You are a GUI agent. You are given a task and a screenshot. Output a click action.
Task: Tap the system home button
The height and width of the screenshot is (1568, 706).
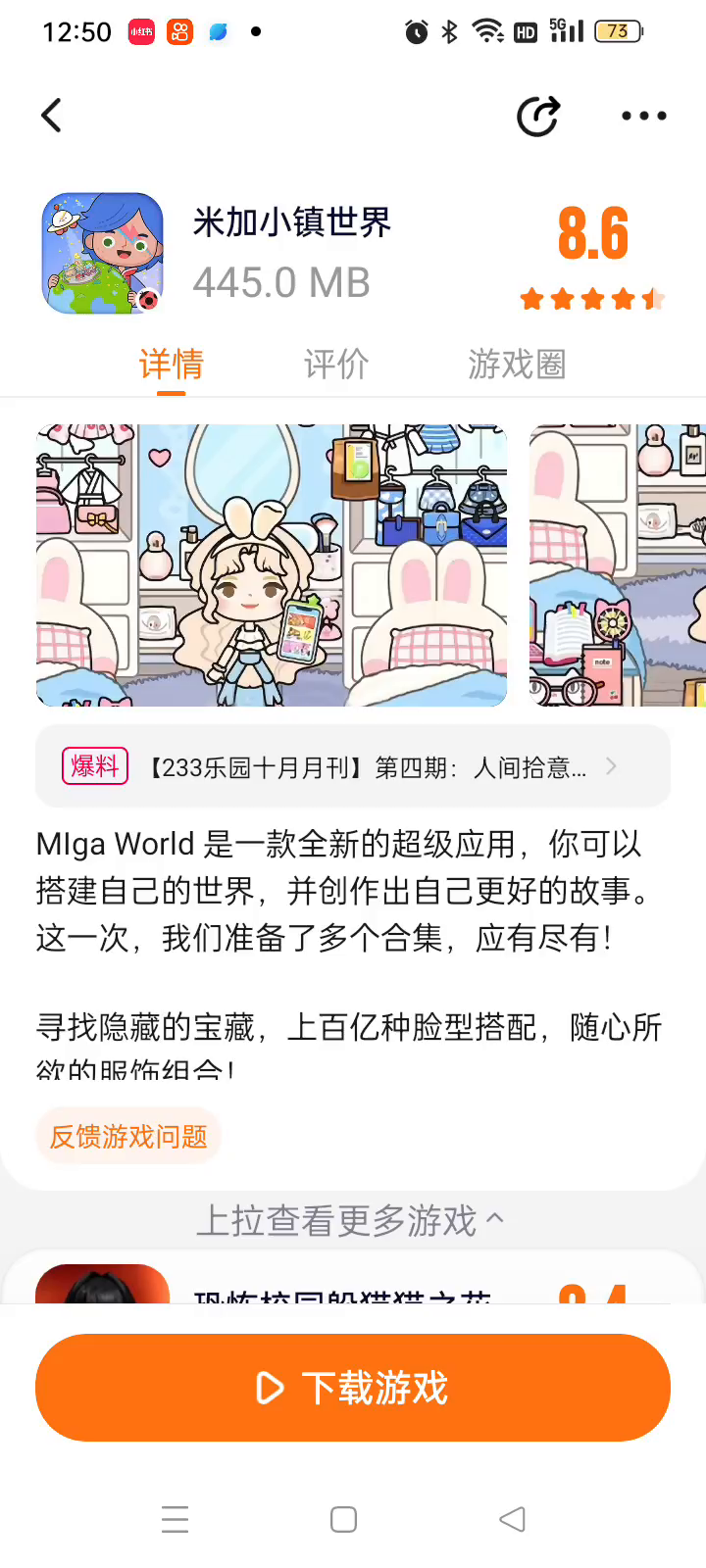click(x=343, y=1519)
